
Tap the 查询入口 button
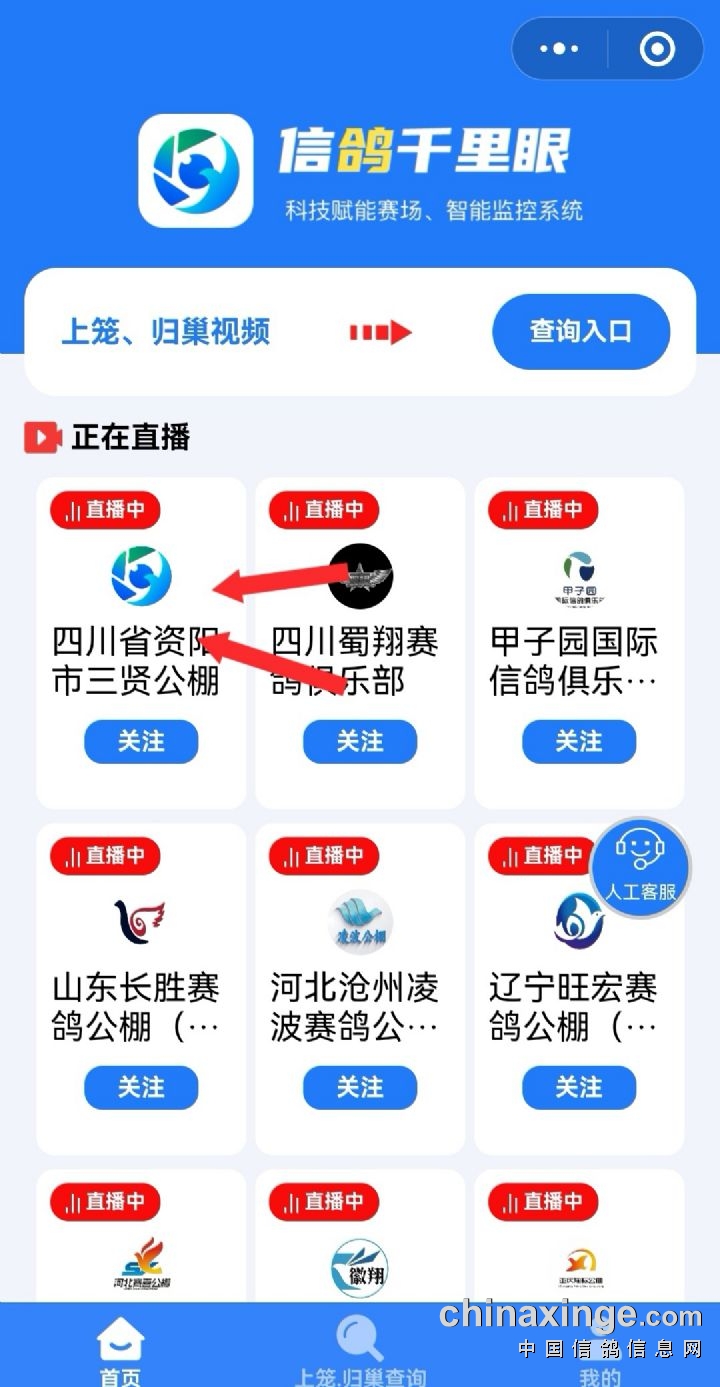coord(580,331)
